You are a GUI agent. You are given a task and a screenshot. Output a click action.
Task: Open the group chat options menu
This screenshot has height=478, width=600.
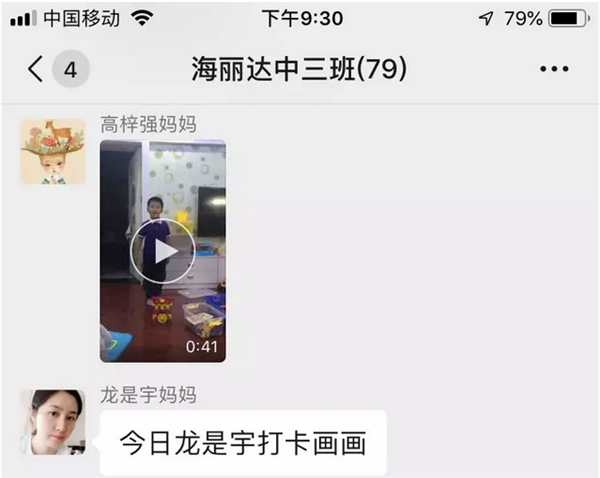(553, 69)
